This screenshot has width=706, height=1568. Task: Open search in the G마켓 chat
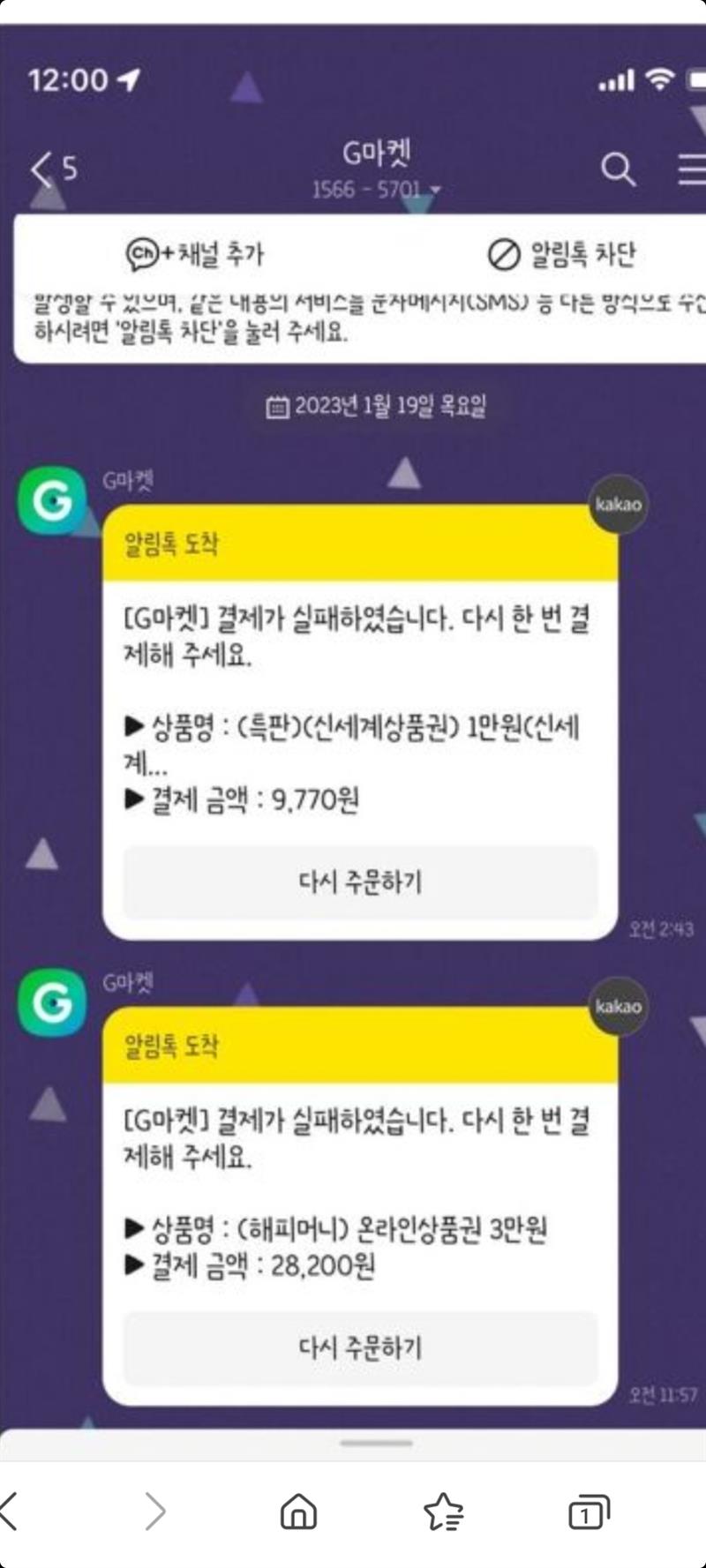[x=618, y=169]
